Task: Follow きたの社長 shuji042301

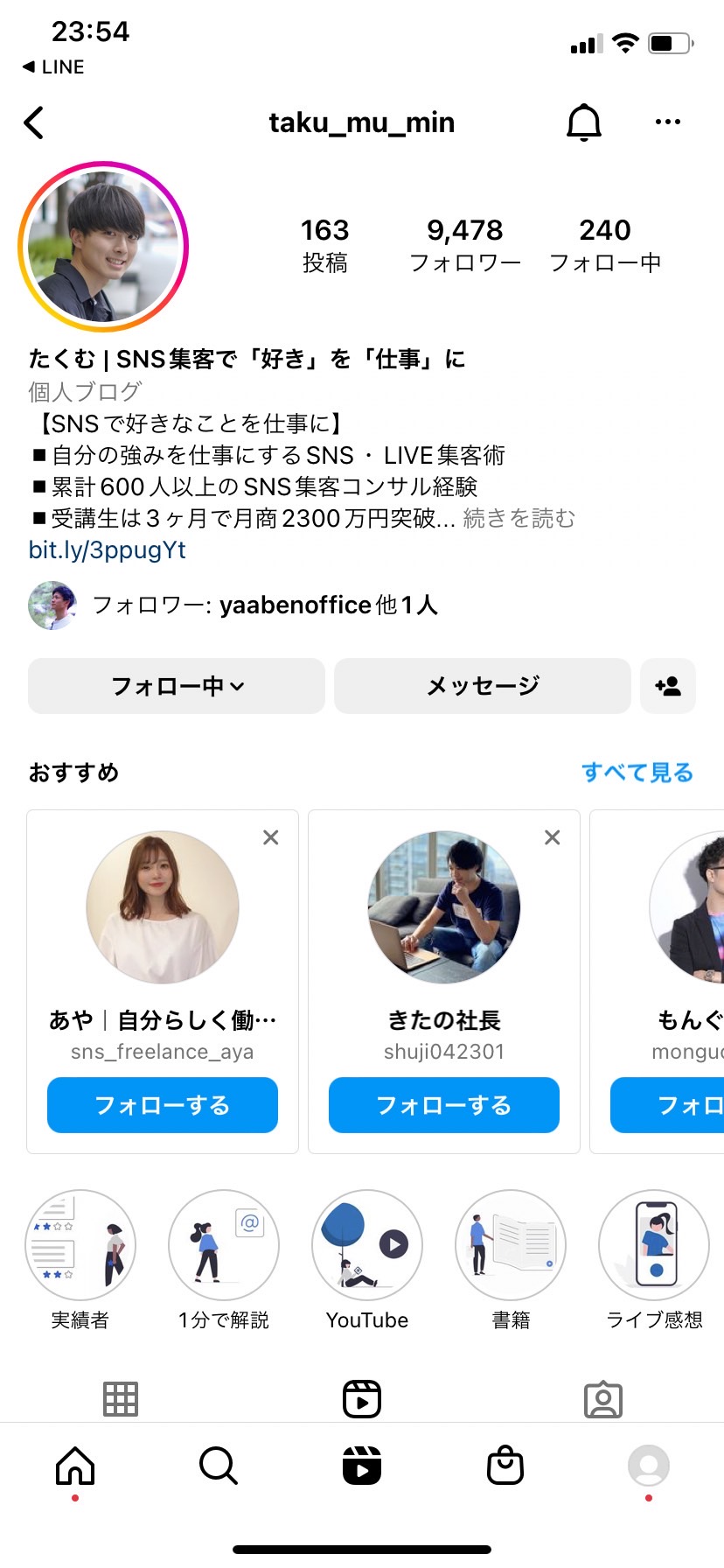Action: [444, 1105]
